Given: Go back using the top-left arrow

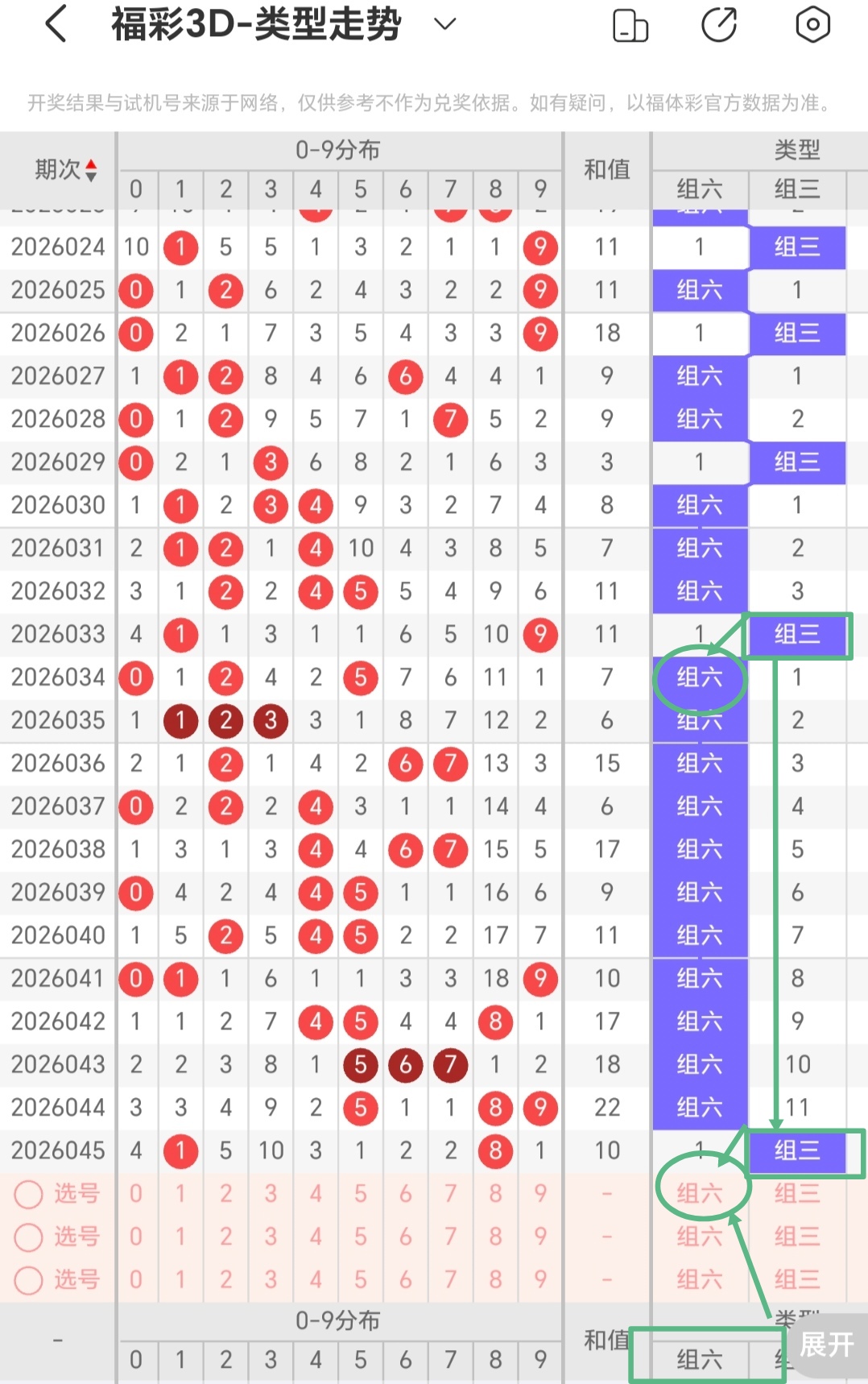Looking at the screenshot, I should [56, 24].
